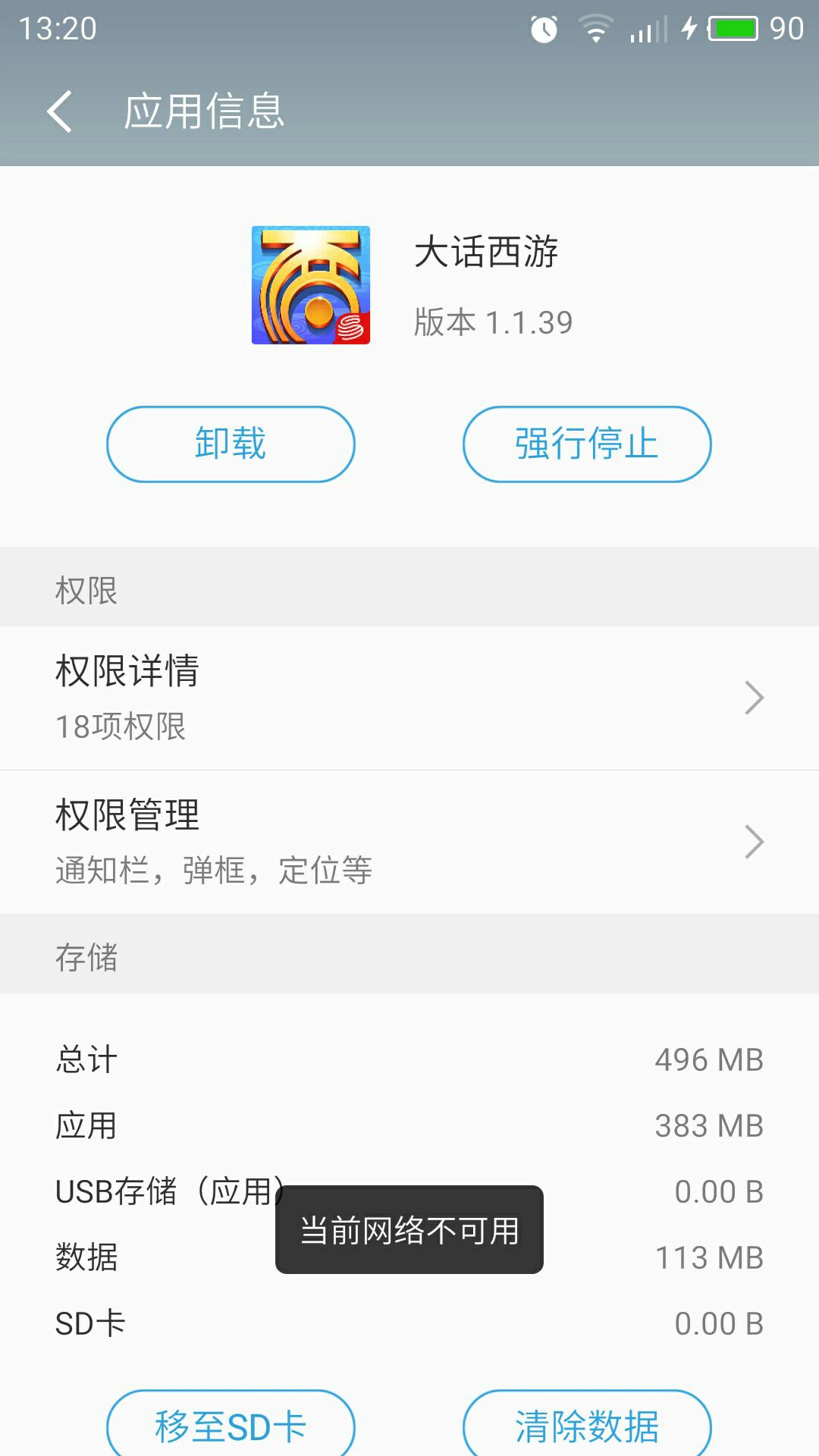The height and width of the screenshot is (1456, 819).
Task: Go back from 应用信息 screen
Action: point(59,111)
